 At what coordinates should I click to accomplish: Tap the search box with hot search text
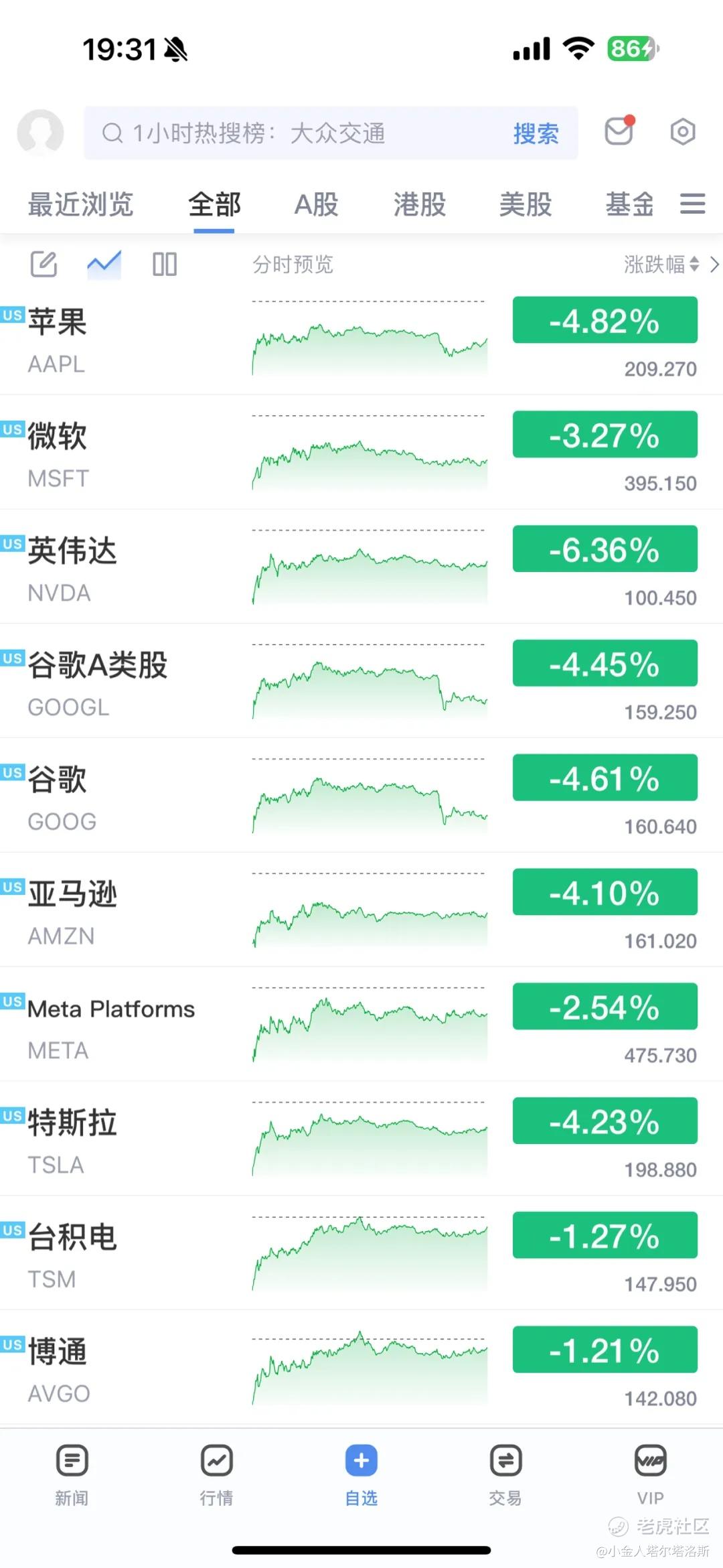point(331,133)
